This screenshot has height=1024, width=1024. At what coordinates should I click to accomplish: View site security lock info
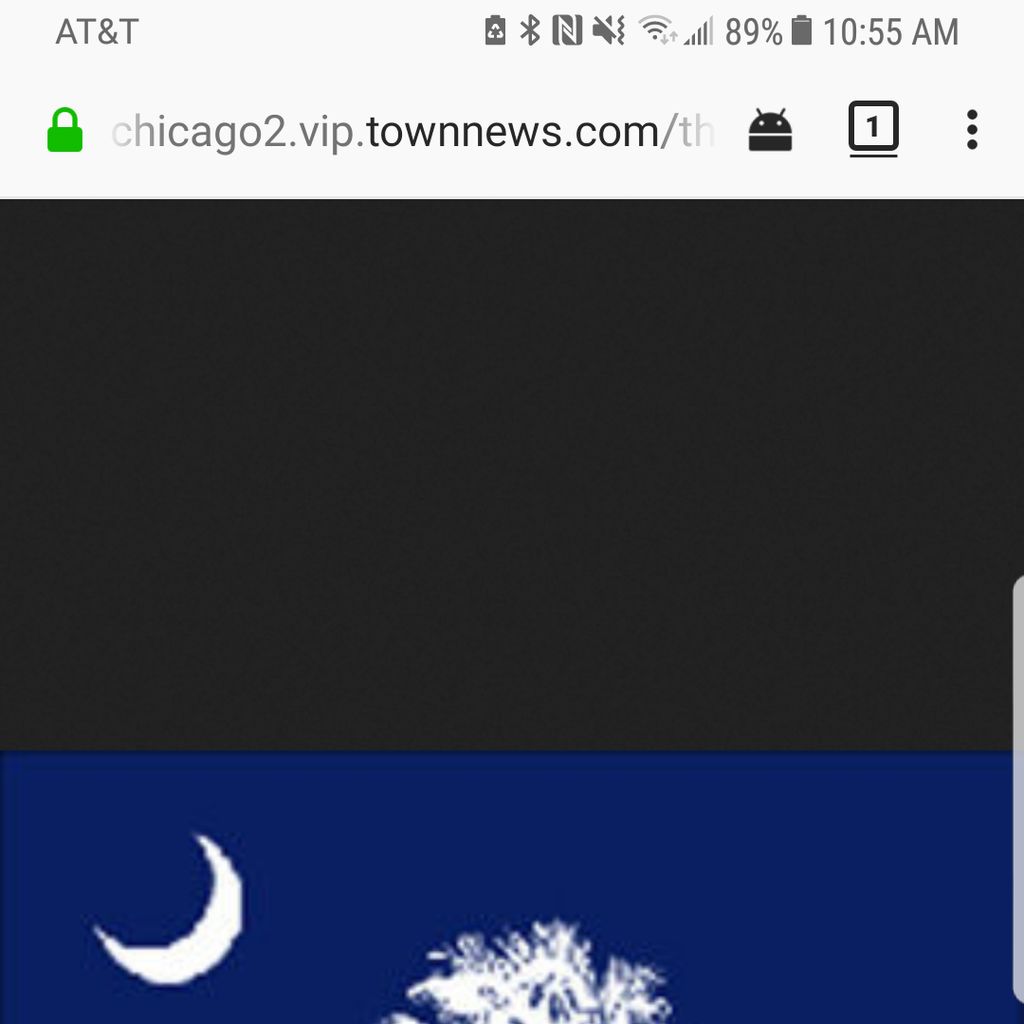click(x=65, y=131)
